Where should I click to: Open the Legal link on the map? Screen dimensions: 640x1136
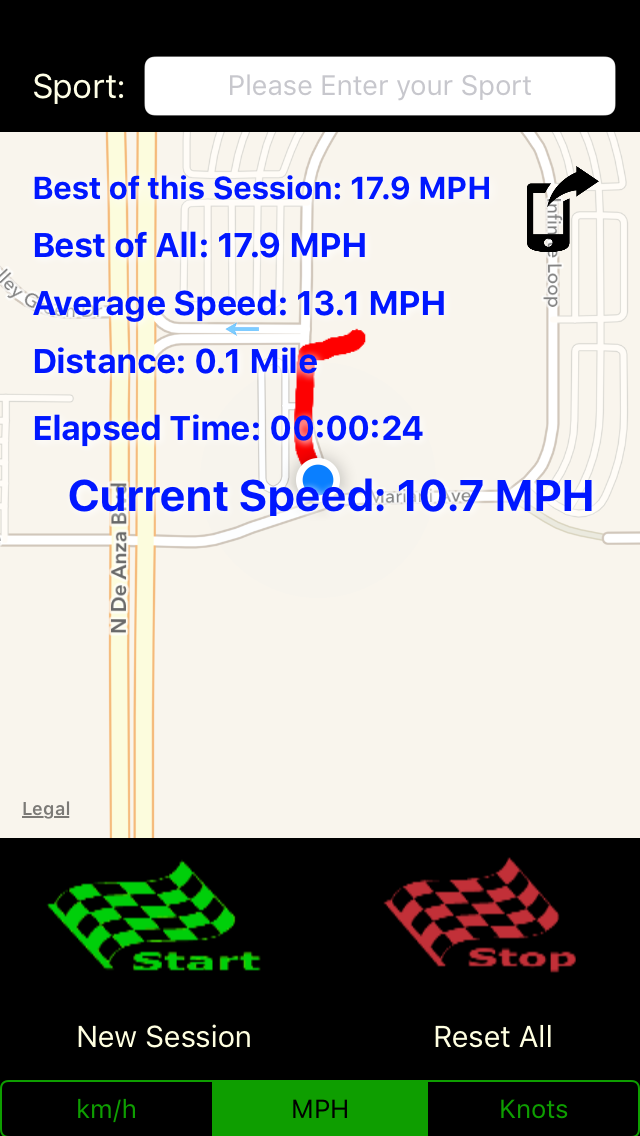46,809
